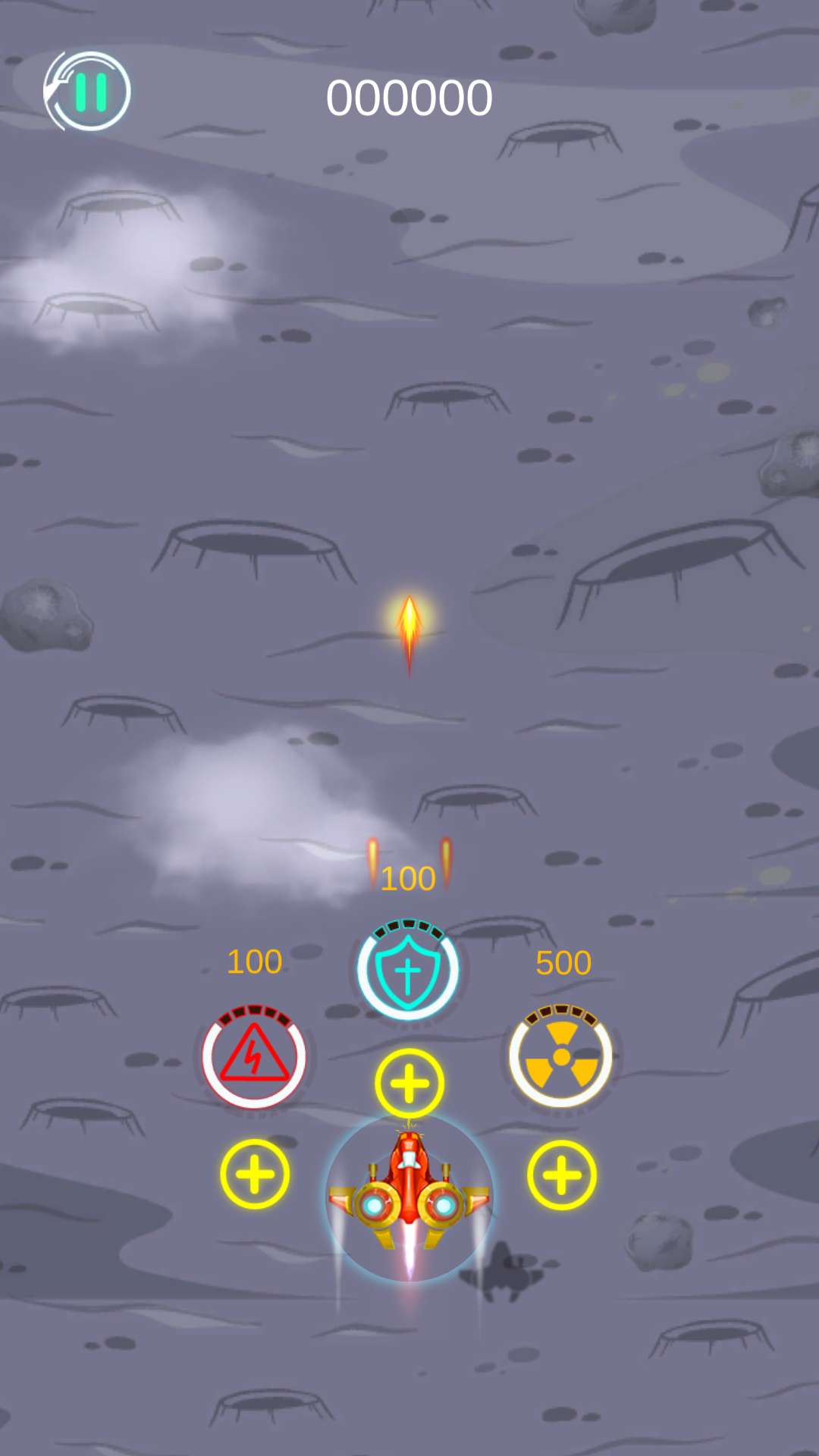819x1456 pixels.
Task: Pause the game
Action: coord(89,92)
